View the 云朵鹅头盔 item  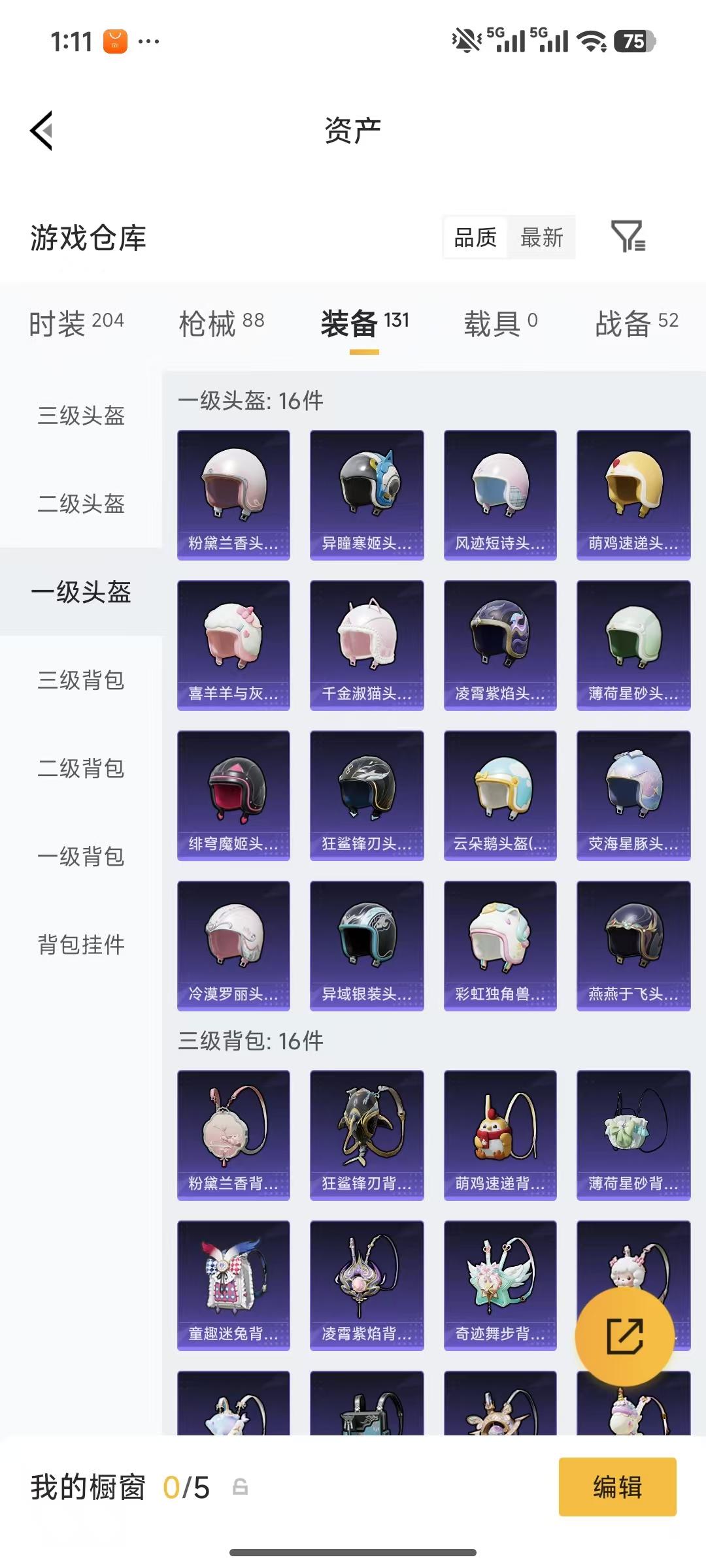500,795
